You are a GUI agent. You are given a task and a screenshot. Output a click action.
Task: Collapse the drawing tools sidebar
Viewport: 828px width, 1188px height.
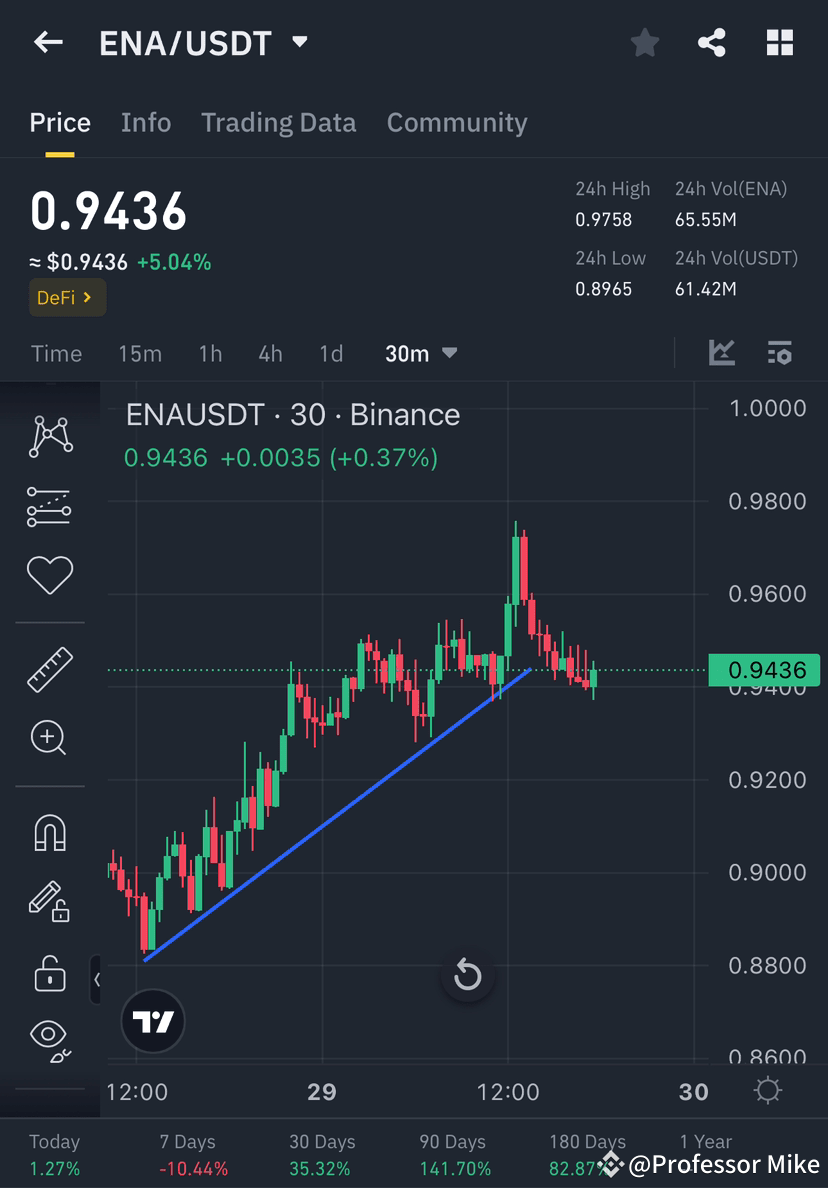coord(95,980)
